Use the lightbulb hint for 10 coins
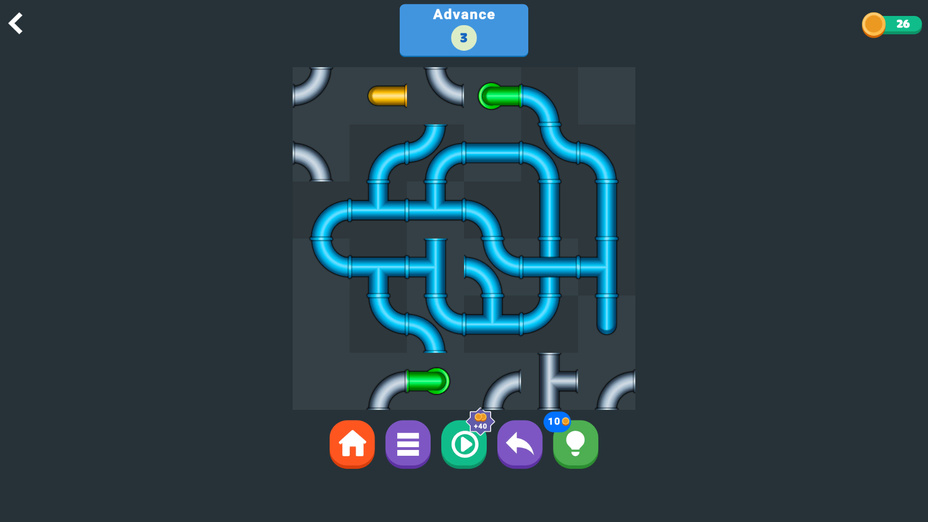This screenshot has height=522, width=928. click(x=576, y=444)
